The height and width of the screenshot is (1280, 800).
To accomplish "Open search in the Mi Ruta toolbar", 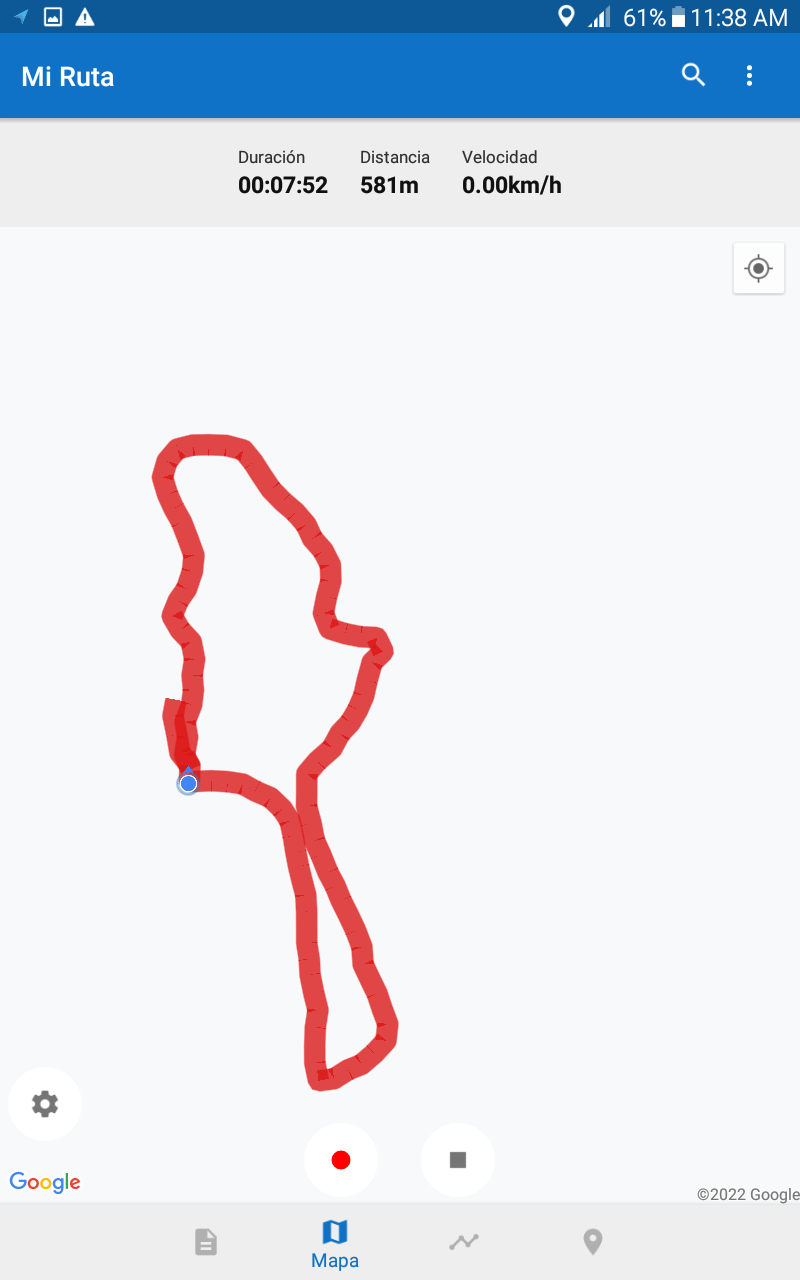I will [693, 75].
